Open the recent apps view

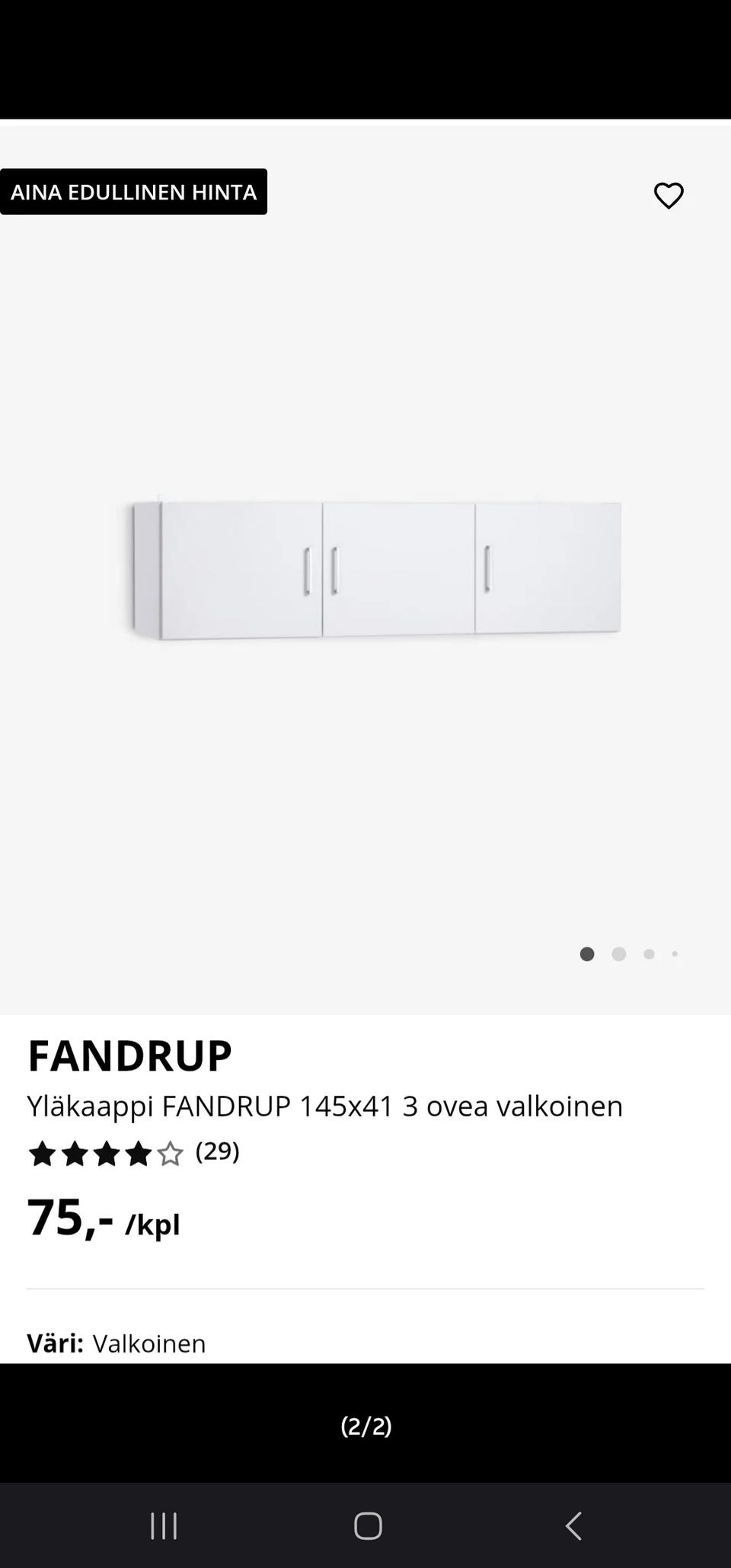164,1525
